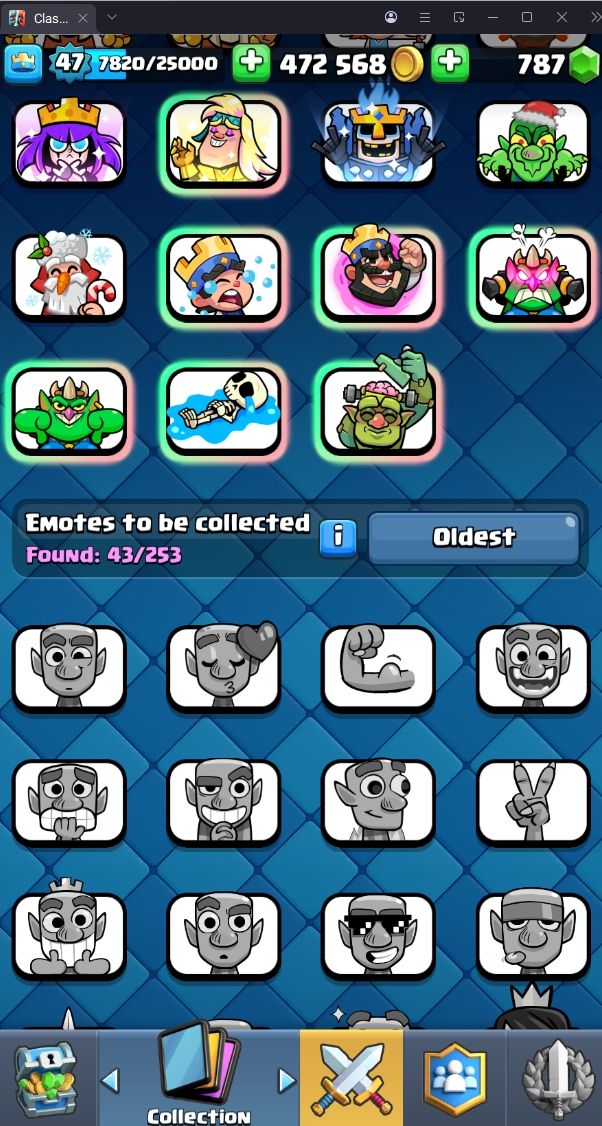
Task: Open the Oldest sort dropdown
Action: pos(473,537)
